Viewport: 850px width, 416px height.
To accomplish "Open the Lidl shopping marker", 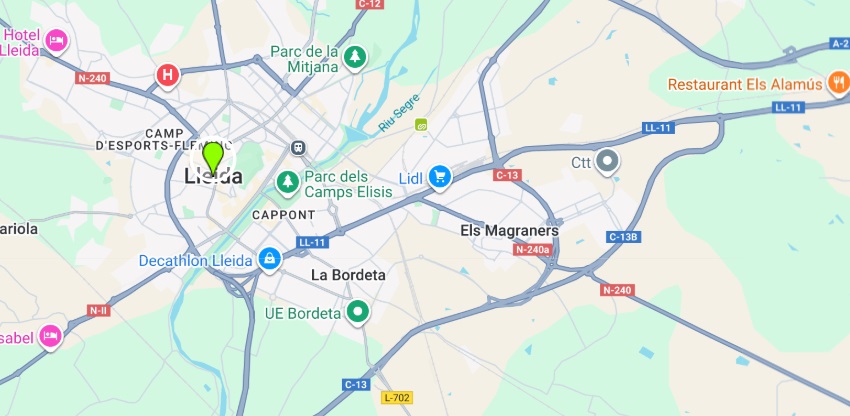I will [x=440, y=178].
